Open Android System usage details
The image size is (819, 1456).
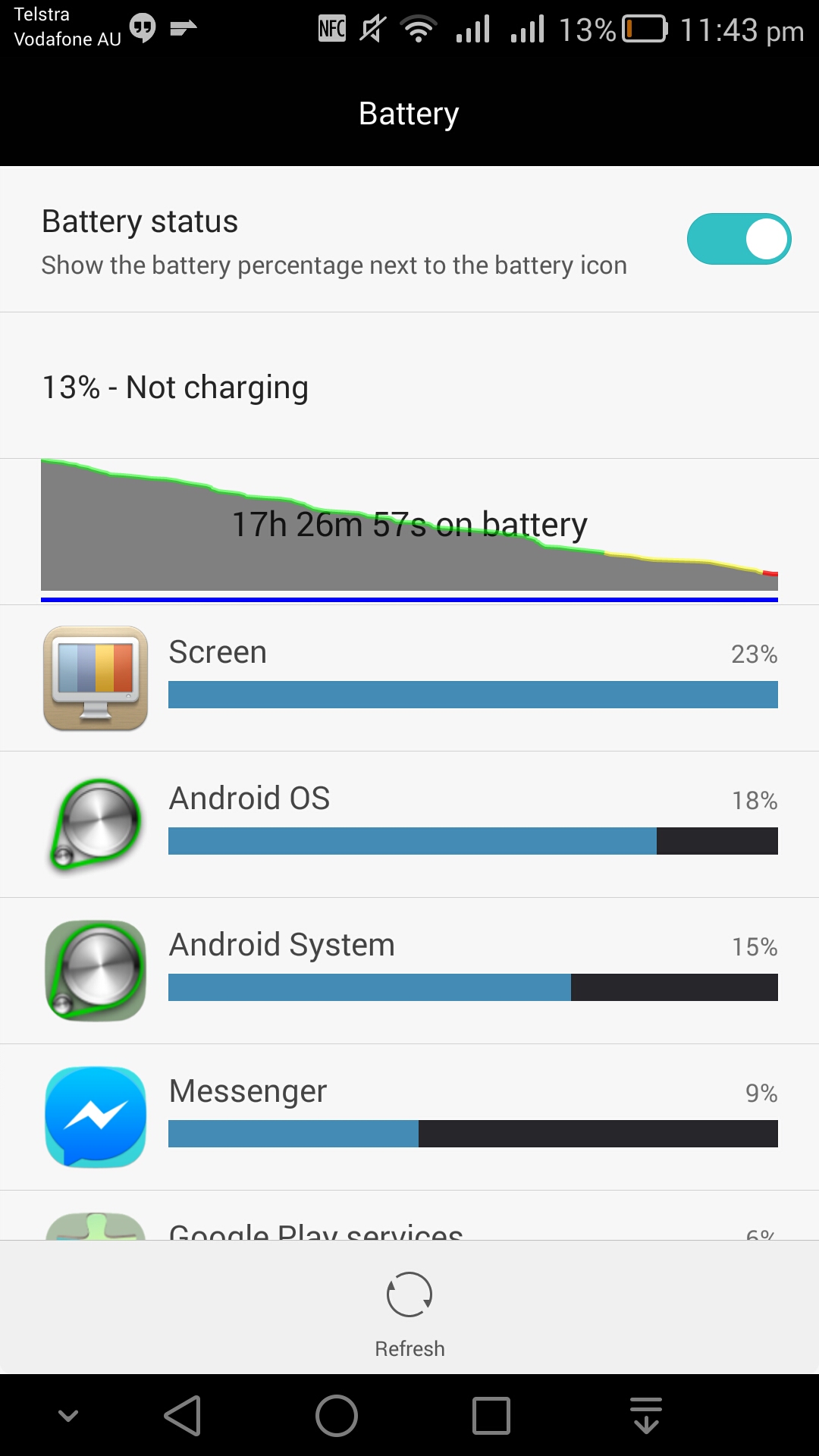click(x=409, y=971)
